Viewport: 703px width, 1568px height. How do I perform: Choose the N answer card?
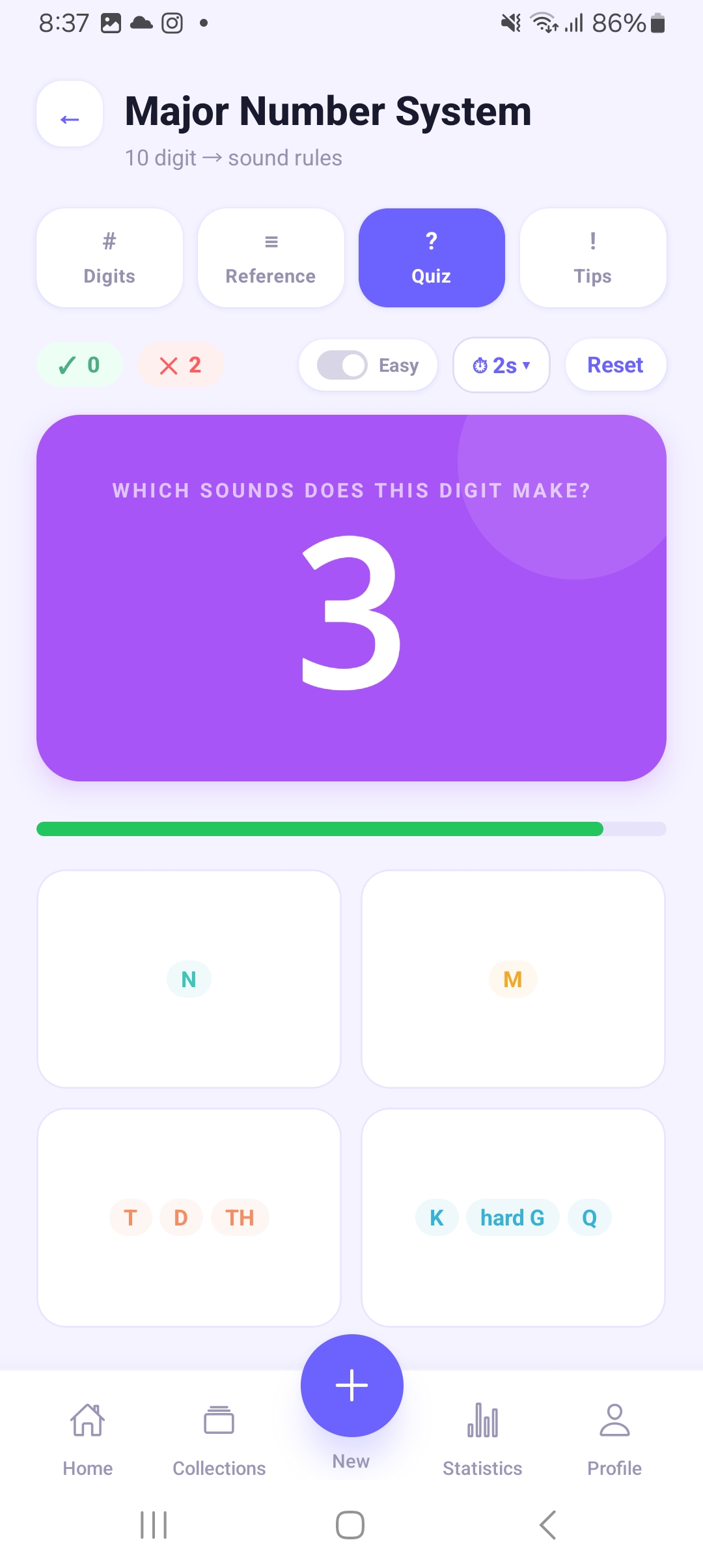tap(189, 979)
